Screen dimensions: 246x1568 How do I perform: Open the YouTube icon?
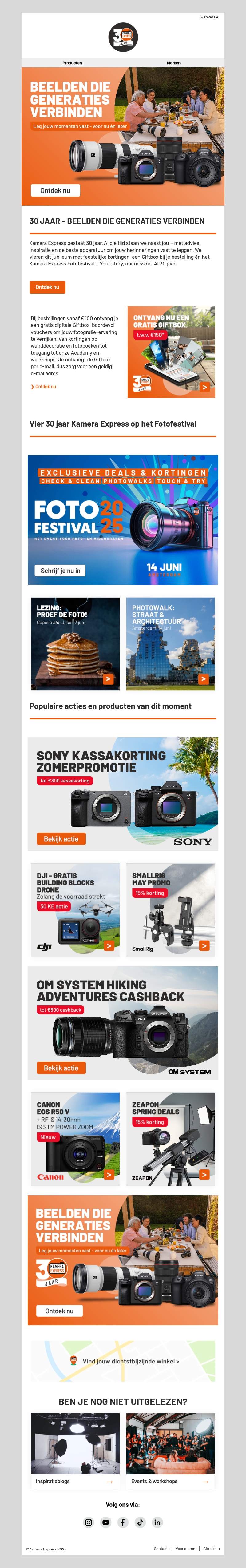pos(105,1522)
